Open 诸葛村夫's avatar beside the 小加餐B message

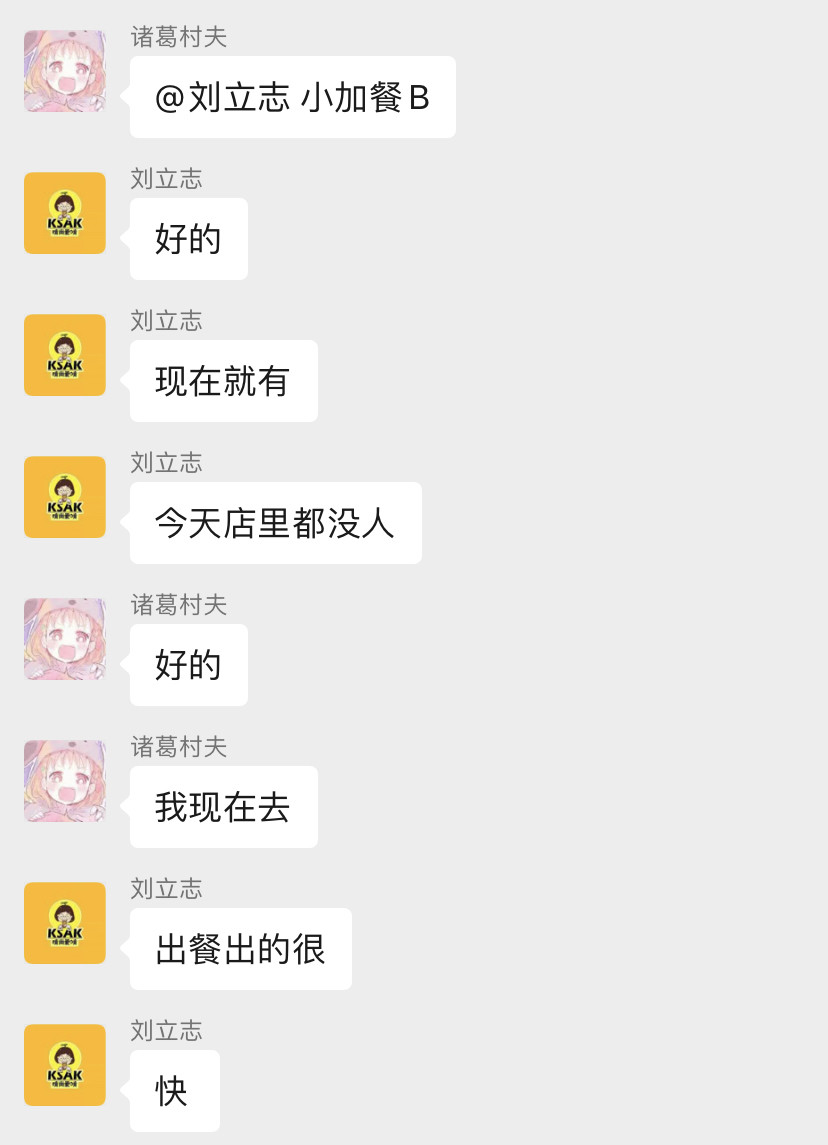coord(65,71)
